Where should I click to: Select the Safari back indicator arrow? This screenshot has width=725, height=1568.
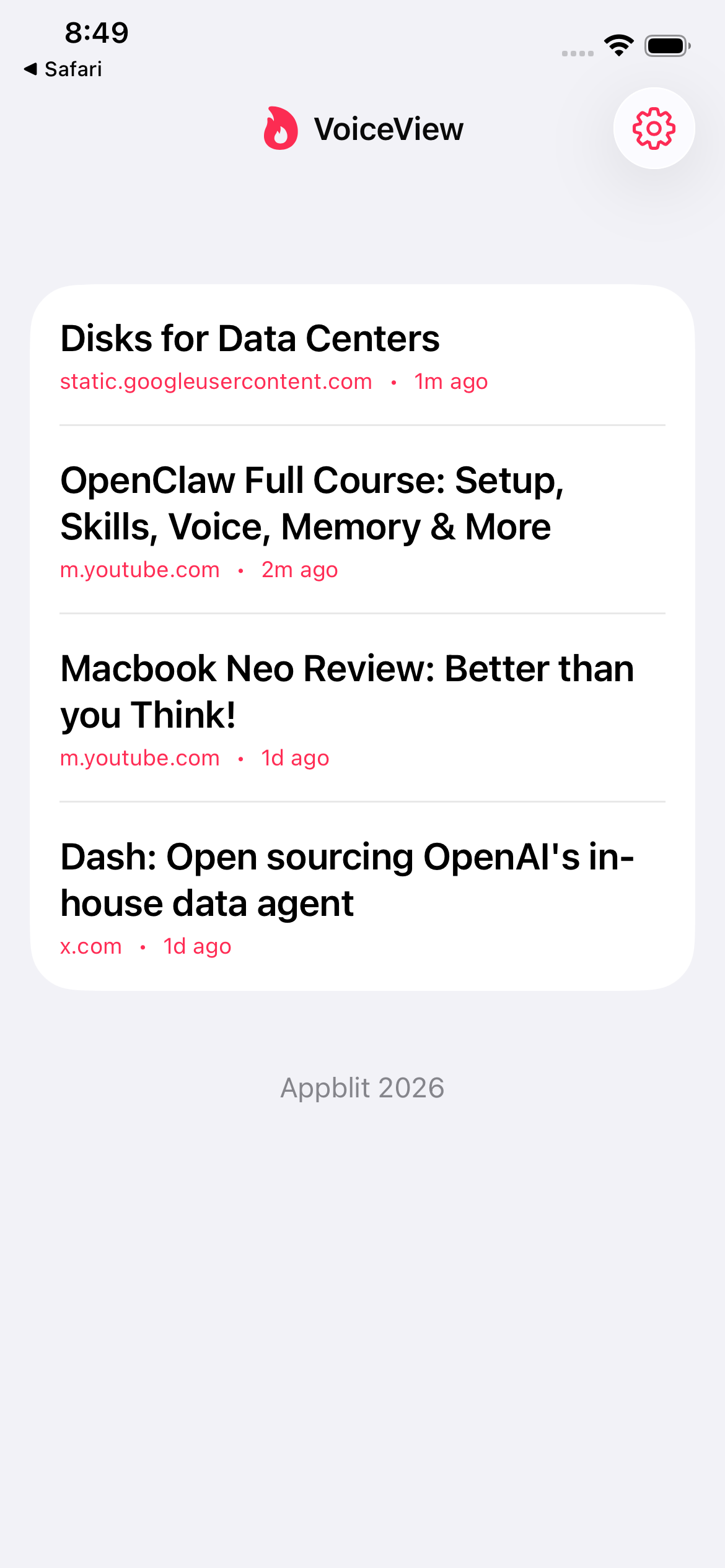[32, 69]
